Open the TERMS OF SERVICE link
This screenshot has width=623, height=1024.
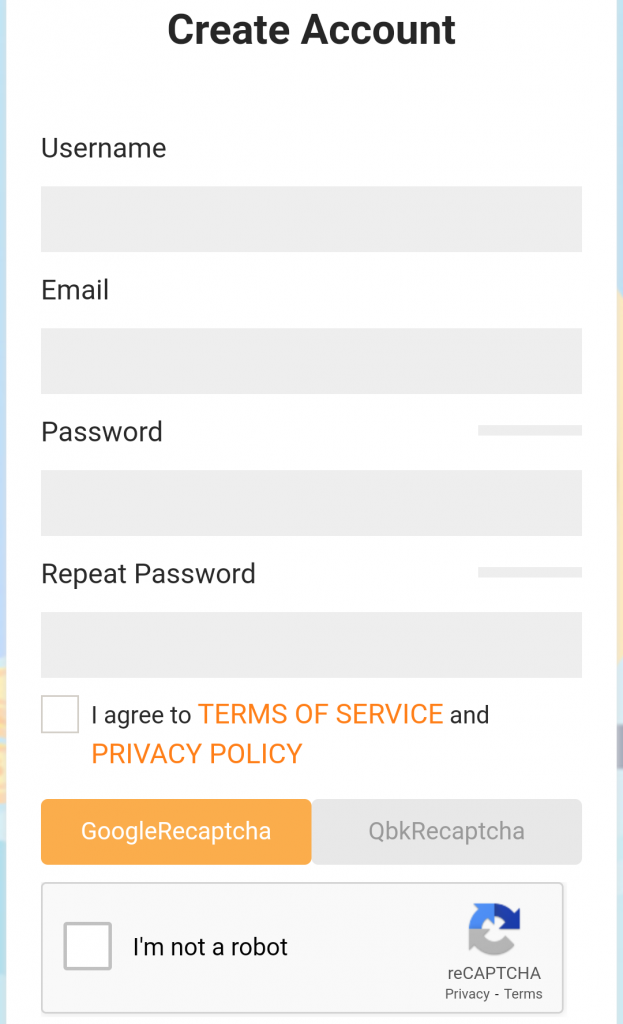(x=320, y=714)
